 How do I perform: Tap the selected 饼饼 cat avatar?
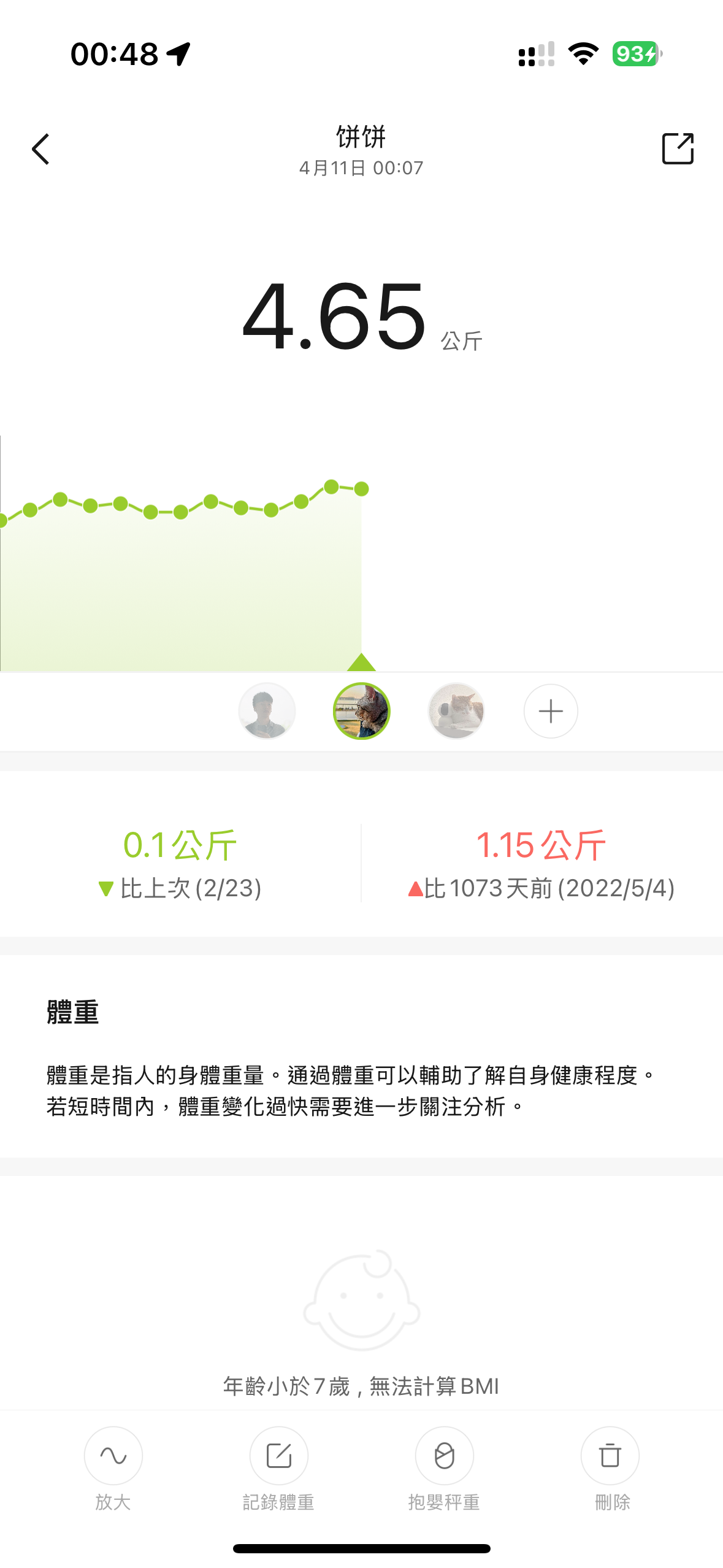click(361, 711)
